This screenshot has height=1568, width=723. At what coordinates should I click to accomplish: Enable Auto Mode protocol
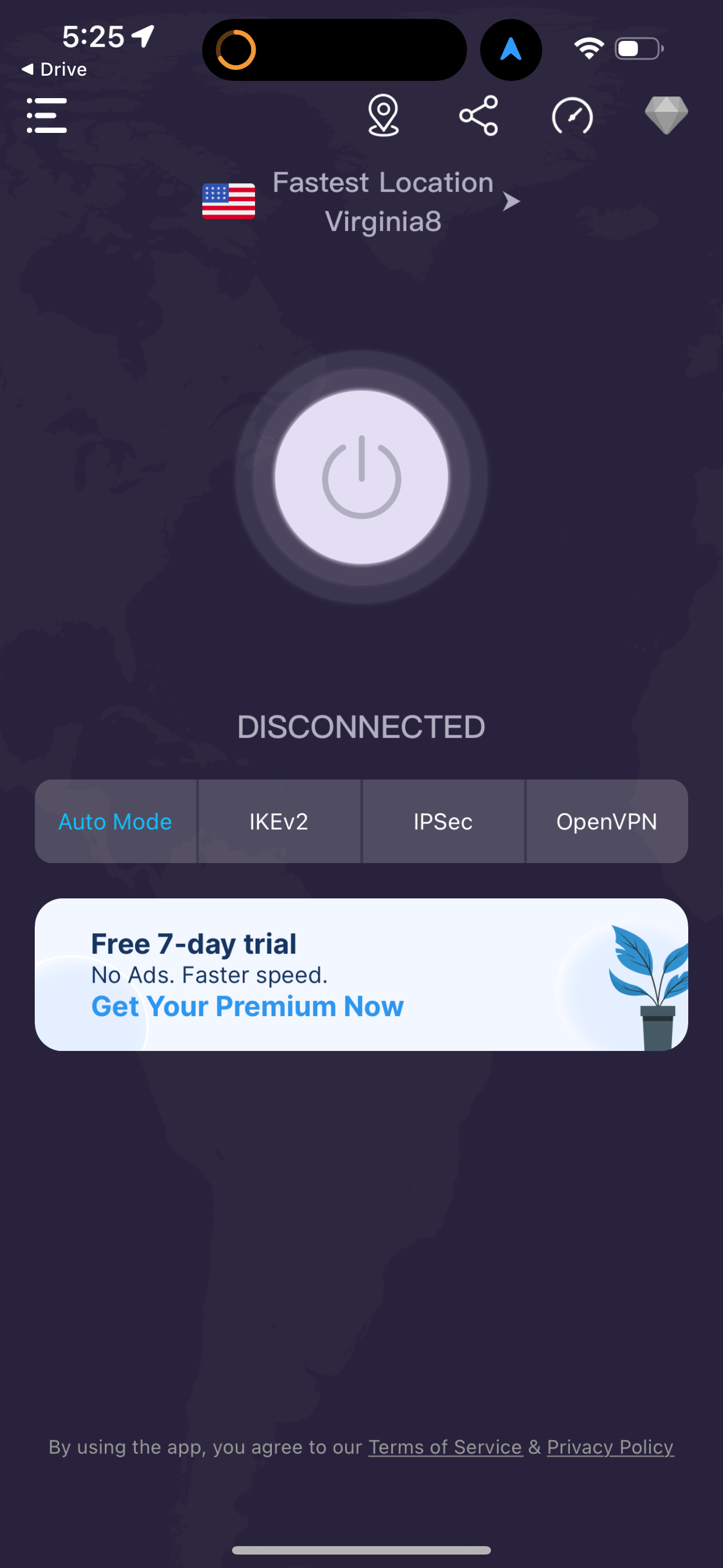(115, 821)
